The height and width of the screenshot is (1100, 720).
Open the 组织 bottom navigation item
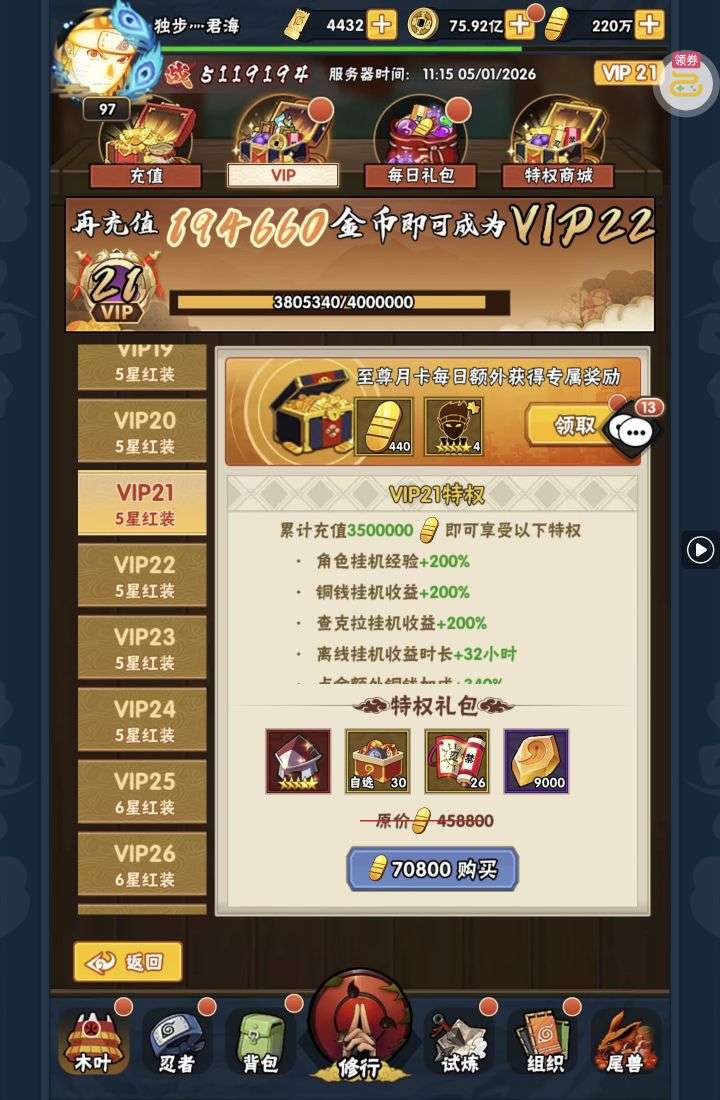545,1043
